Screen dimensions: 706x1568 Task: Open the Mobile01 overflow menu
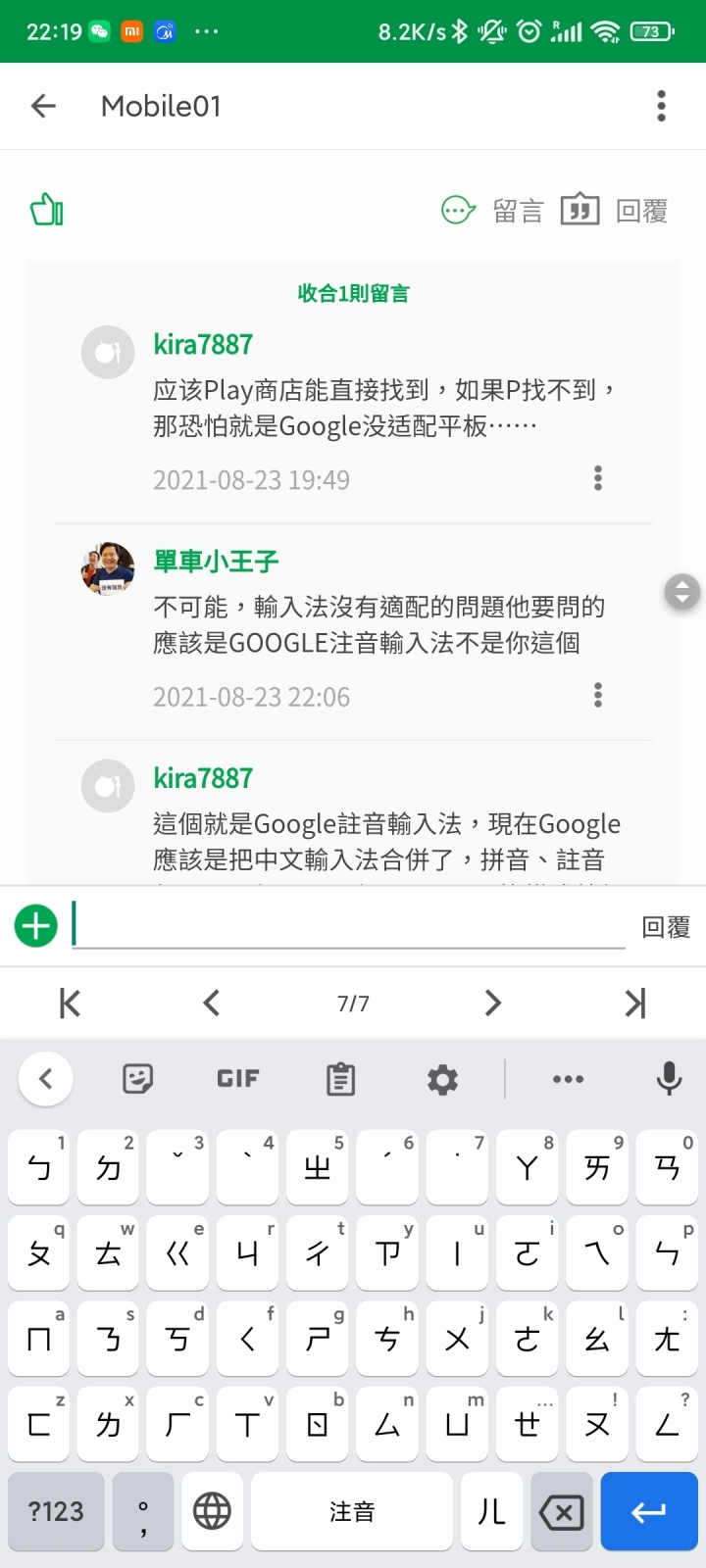click(662, 106)
